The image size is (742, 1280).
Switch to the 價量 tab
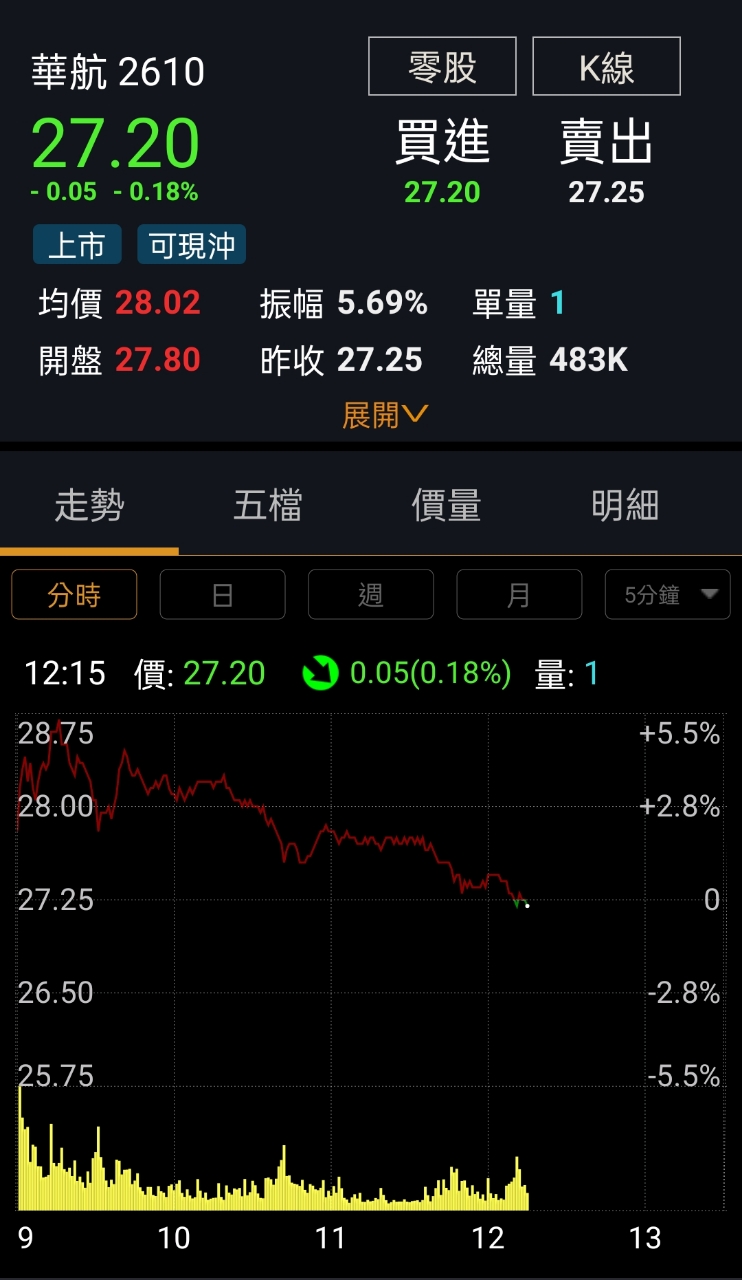click(446, 505)
